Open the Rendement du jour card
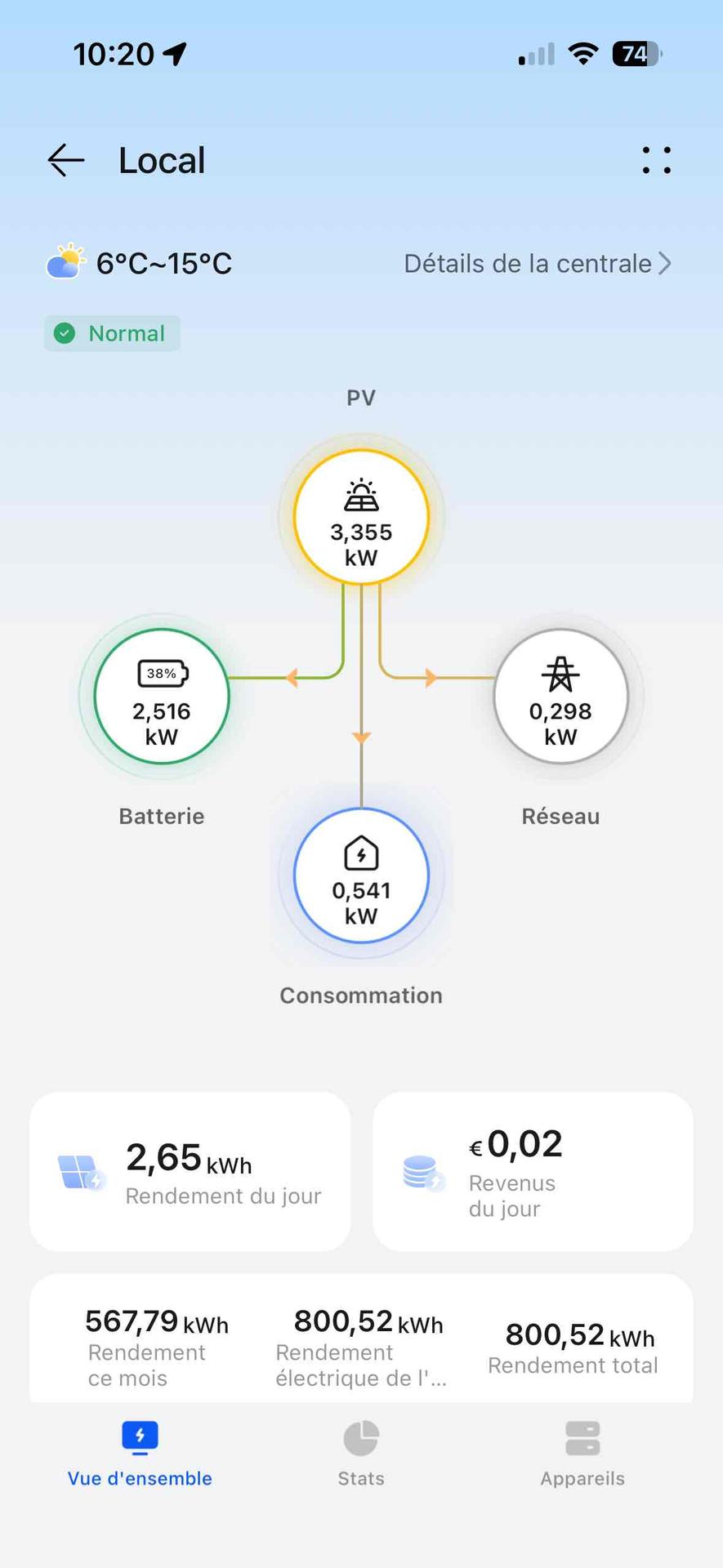Viewport: 723px width, 1568px height. click(x=190, y=1171)
